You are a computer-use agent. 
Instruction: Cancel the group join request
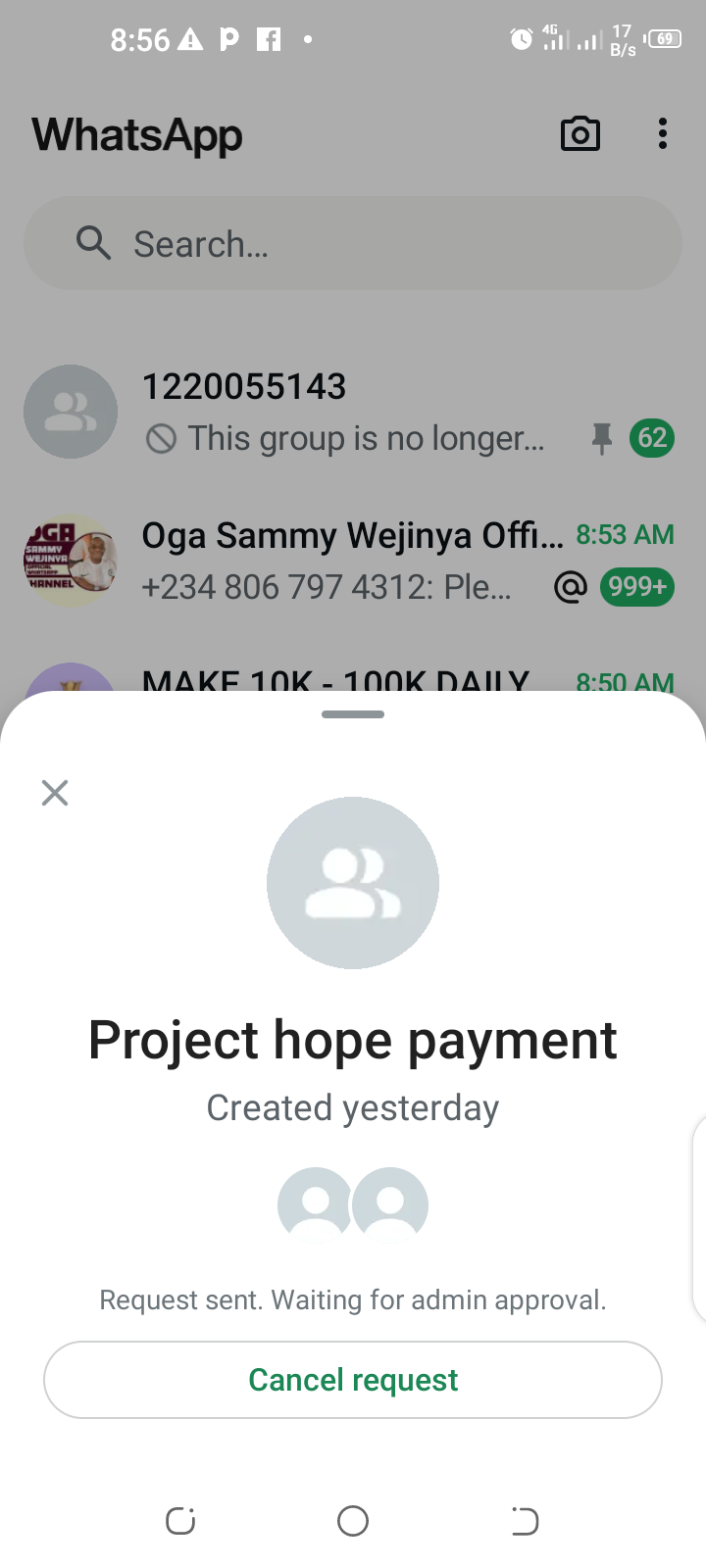coord(353,1380)
